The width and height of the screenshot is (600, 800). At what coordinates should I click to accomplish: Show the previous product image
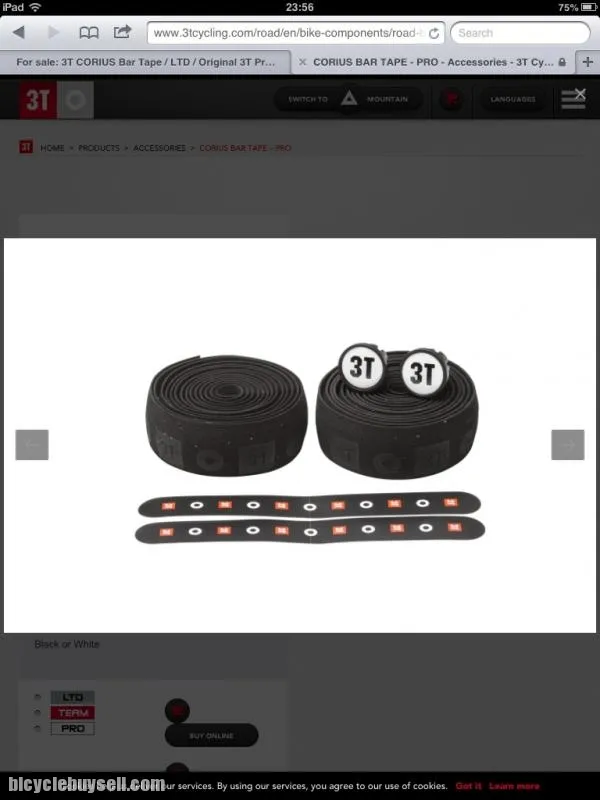pos(32,445)
